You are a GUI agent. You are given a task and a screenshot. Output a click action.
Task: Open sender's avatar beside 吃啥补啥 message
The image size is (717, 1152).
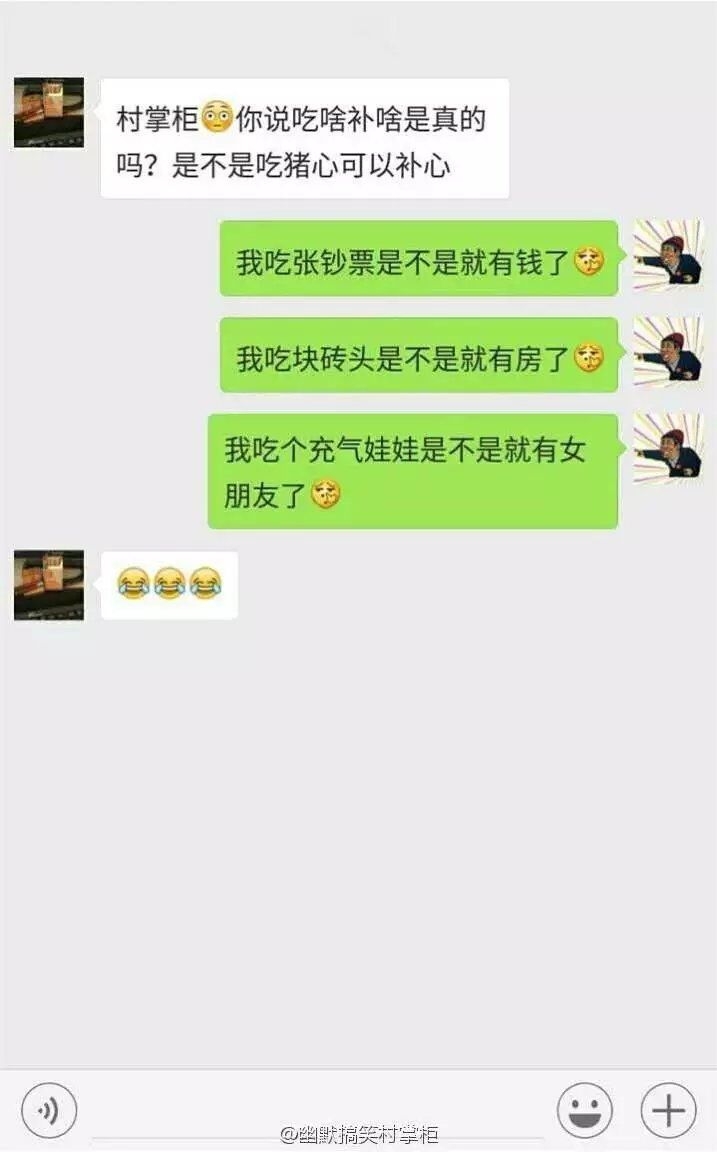(49, 113)
